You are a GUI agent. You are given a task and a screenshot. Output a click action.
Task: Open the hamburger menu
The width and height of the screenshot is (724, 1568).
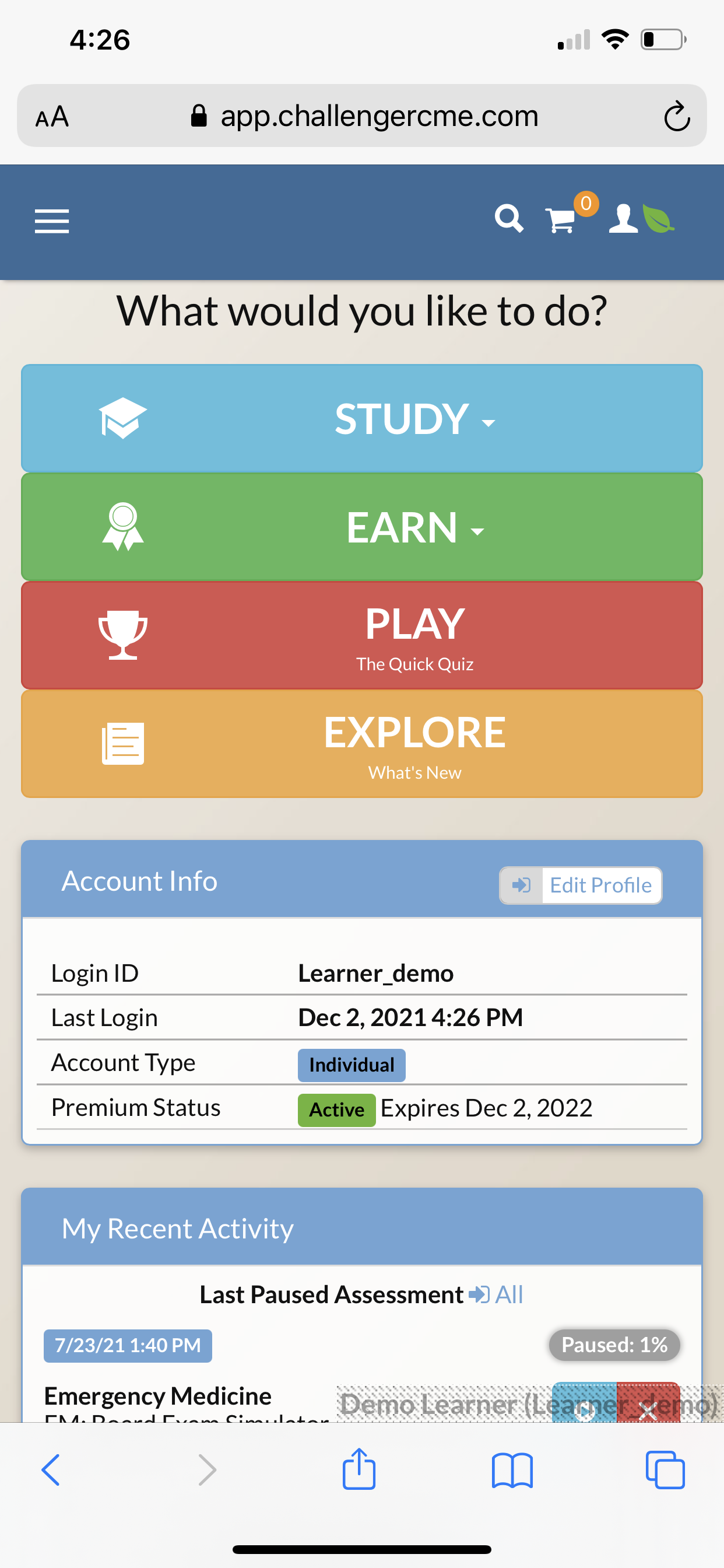[52, 221]
